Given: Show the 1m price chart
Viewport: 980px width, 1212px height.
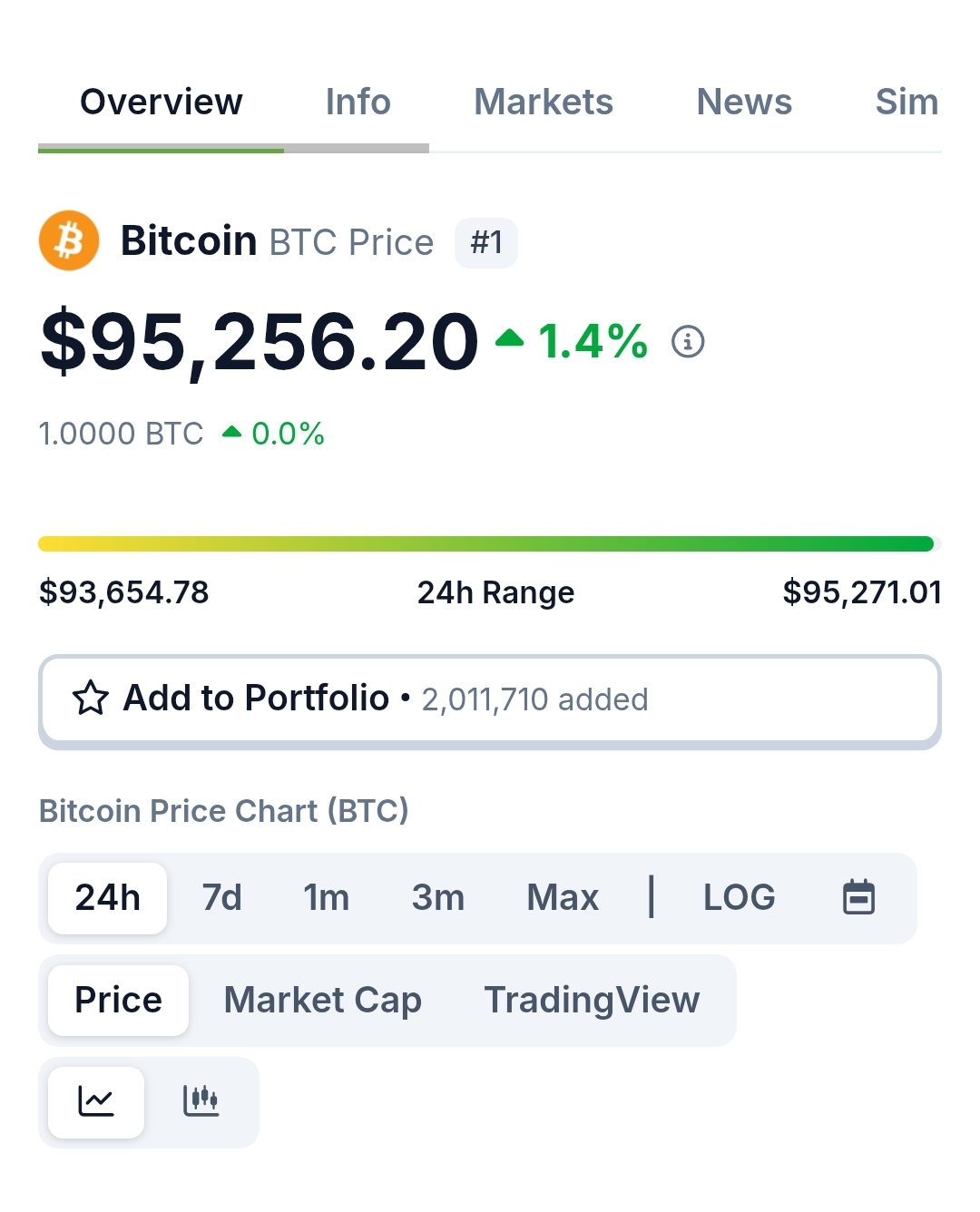Looking at the screenshot, I should tap(326, 898).
